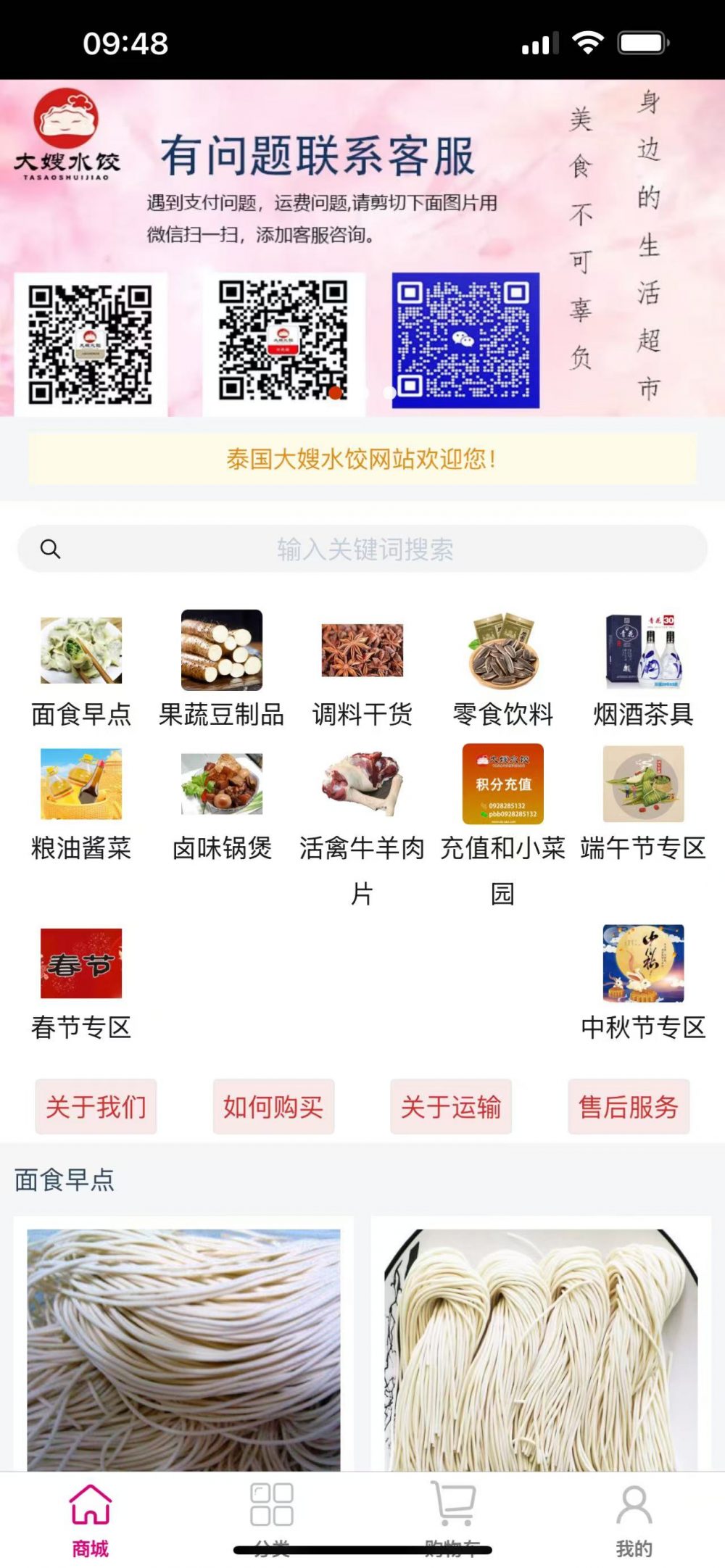The image size is (725, 1568).
Task: Open the 卤味锅煲 category
Action: coord(222,802)
